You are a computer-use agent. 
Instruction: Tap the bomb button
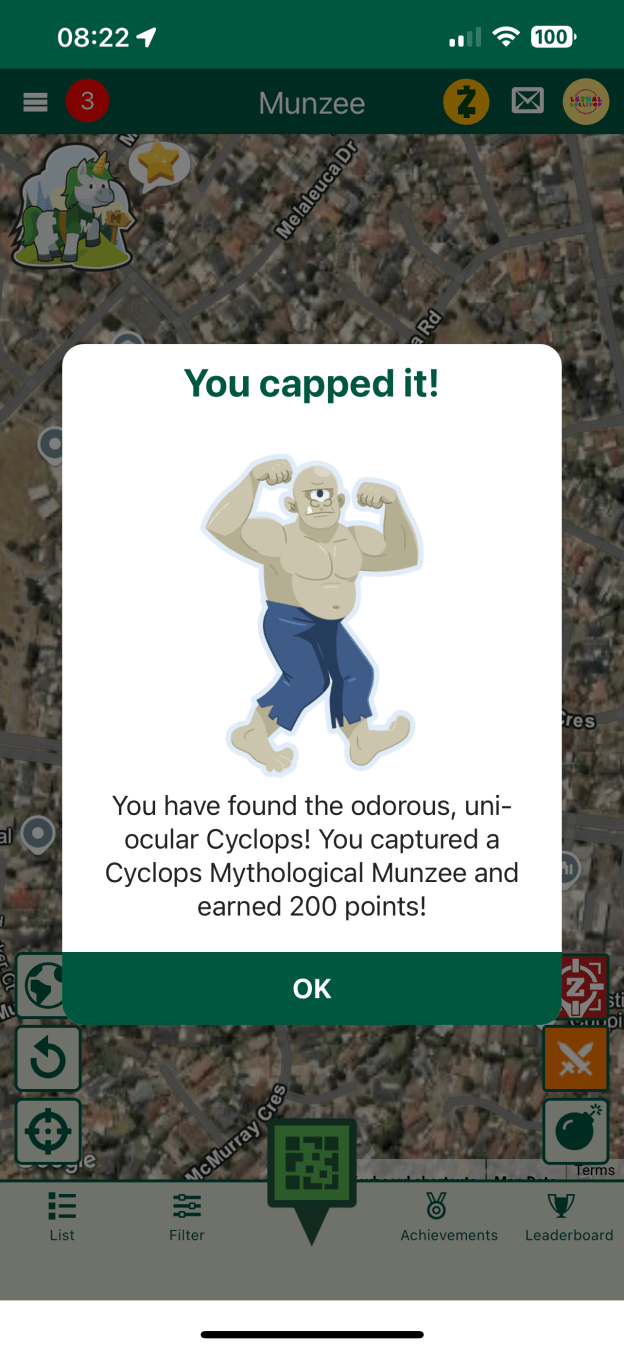coord(576,1132)
